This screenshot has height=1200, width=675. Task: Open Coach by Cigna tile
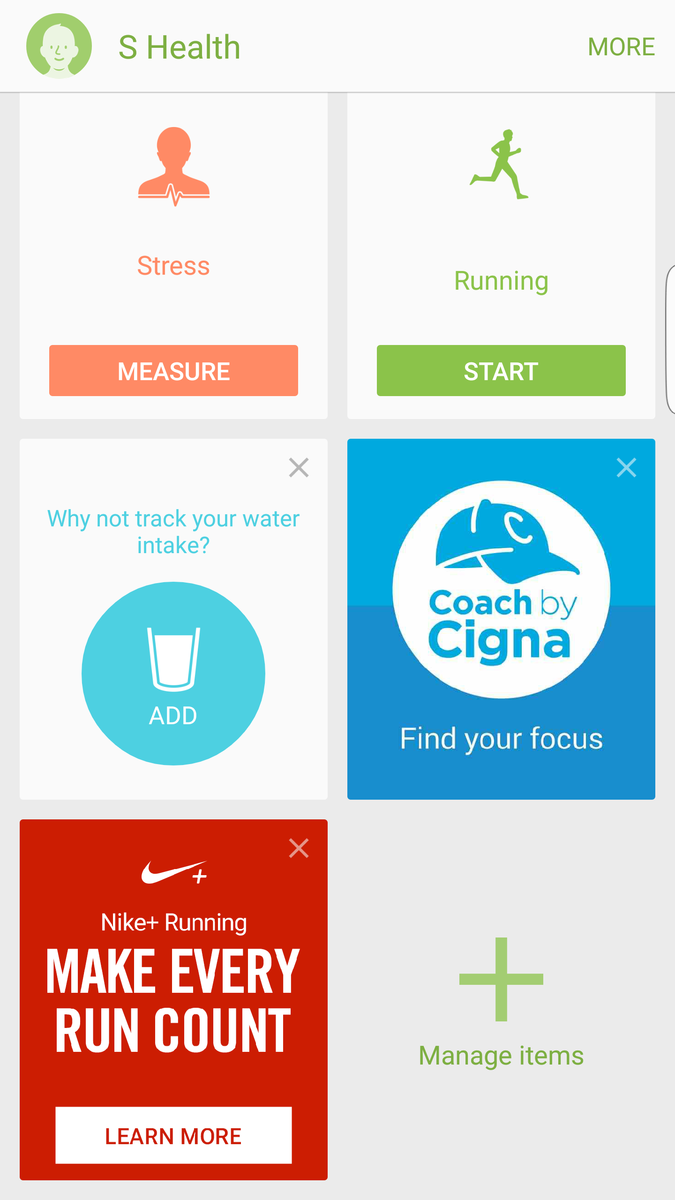click(501, 619)
